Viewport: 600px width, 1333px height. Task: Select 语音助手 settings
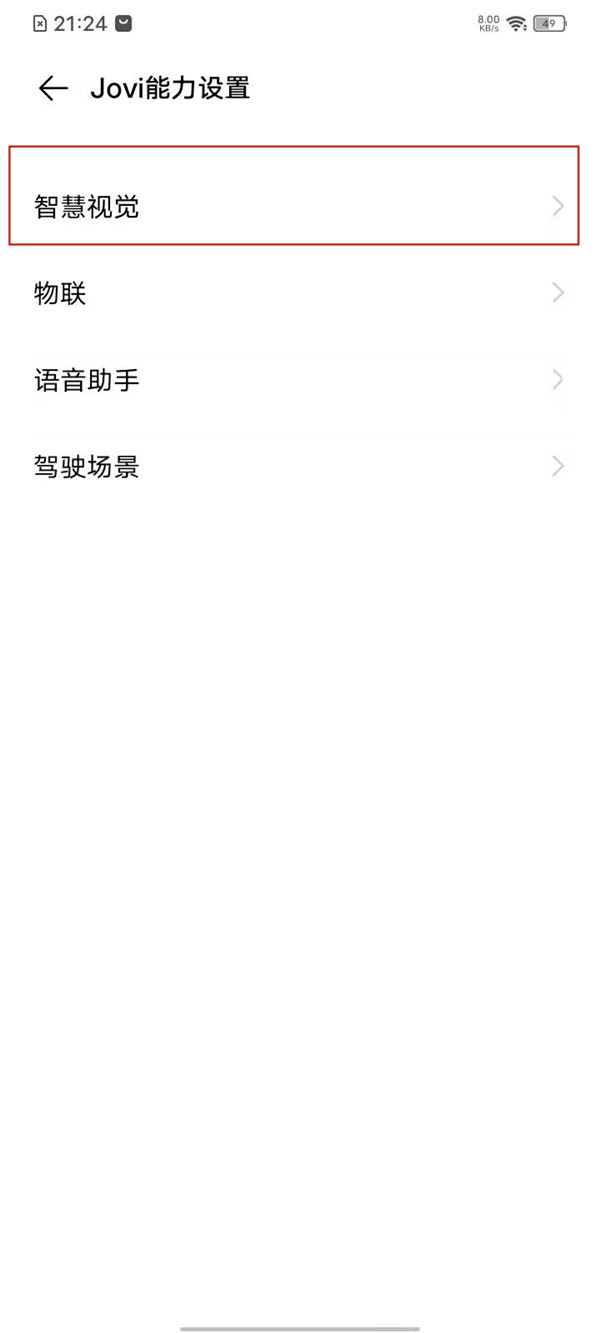click(x=294, y=380)
